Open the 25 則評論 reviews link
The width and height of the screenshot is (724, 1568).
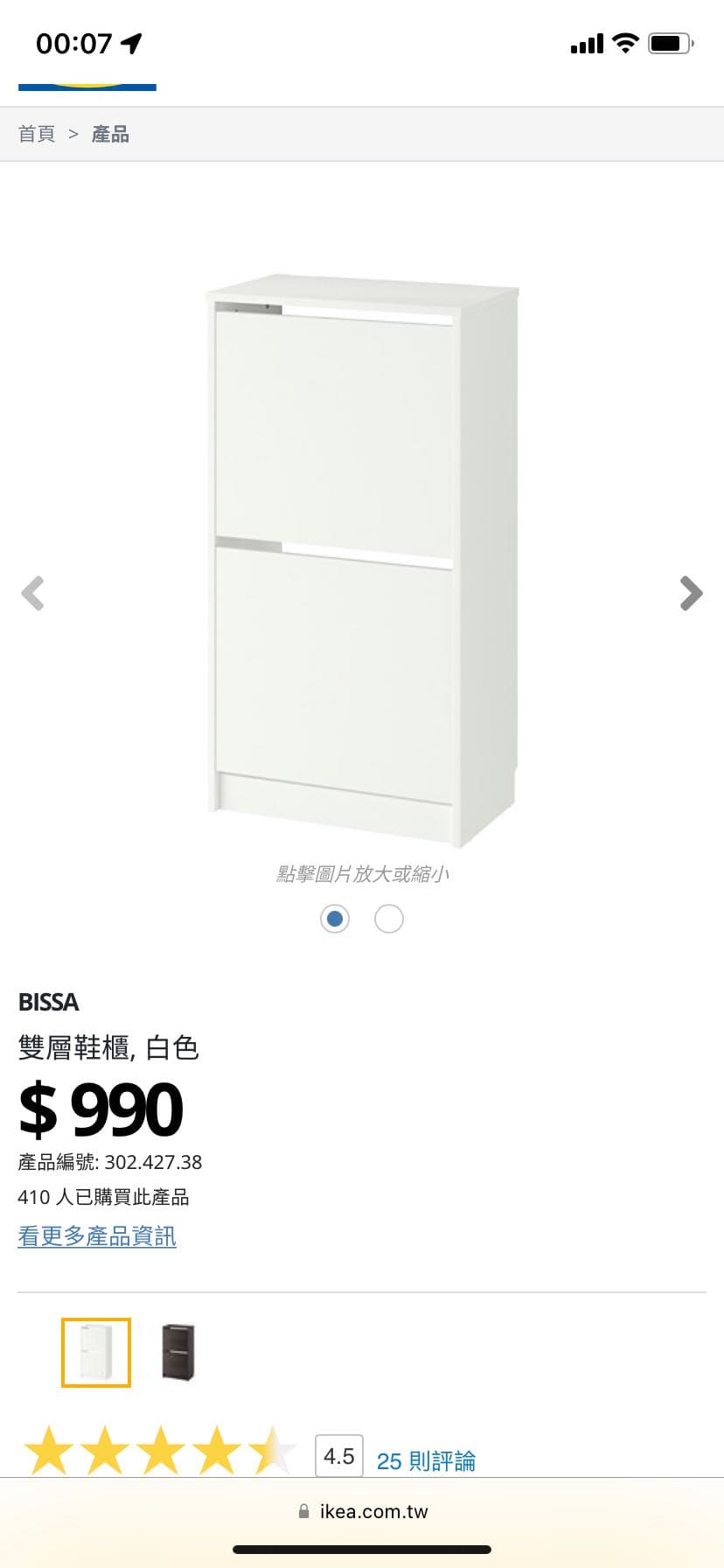click(x=426, y=1460)
